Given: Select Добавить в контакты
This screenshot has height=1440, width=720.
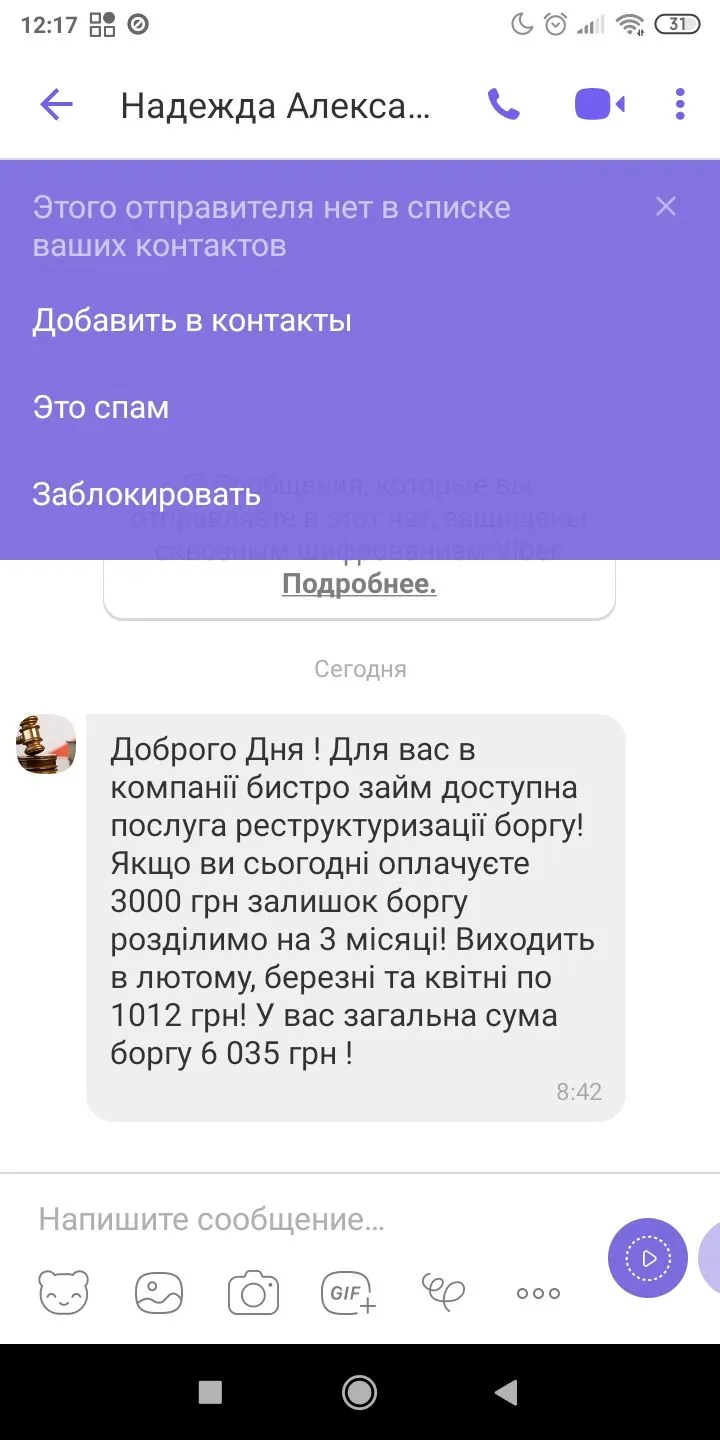Looking at the screenshot, I should (x=192, y=321).
